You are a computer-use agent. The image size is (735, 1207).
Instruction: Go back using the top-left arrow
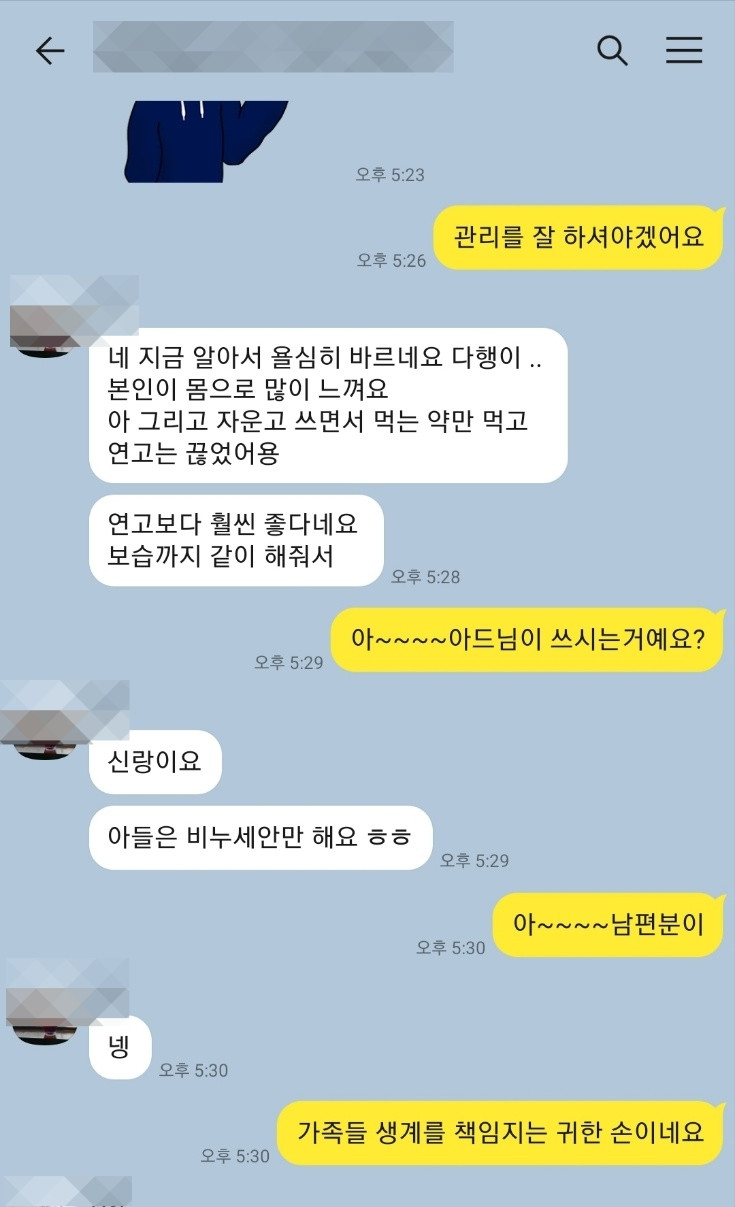(x=49, y=51)
